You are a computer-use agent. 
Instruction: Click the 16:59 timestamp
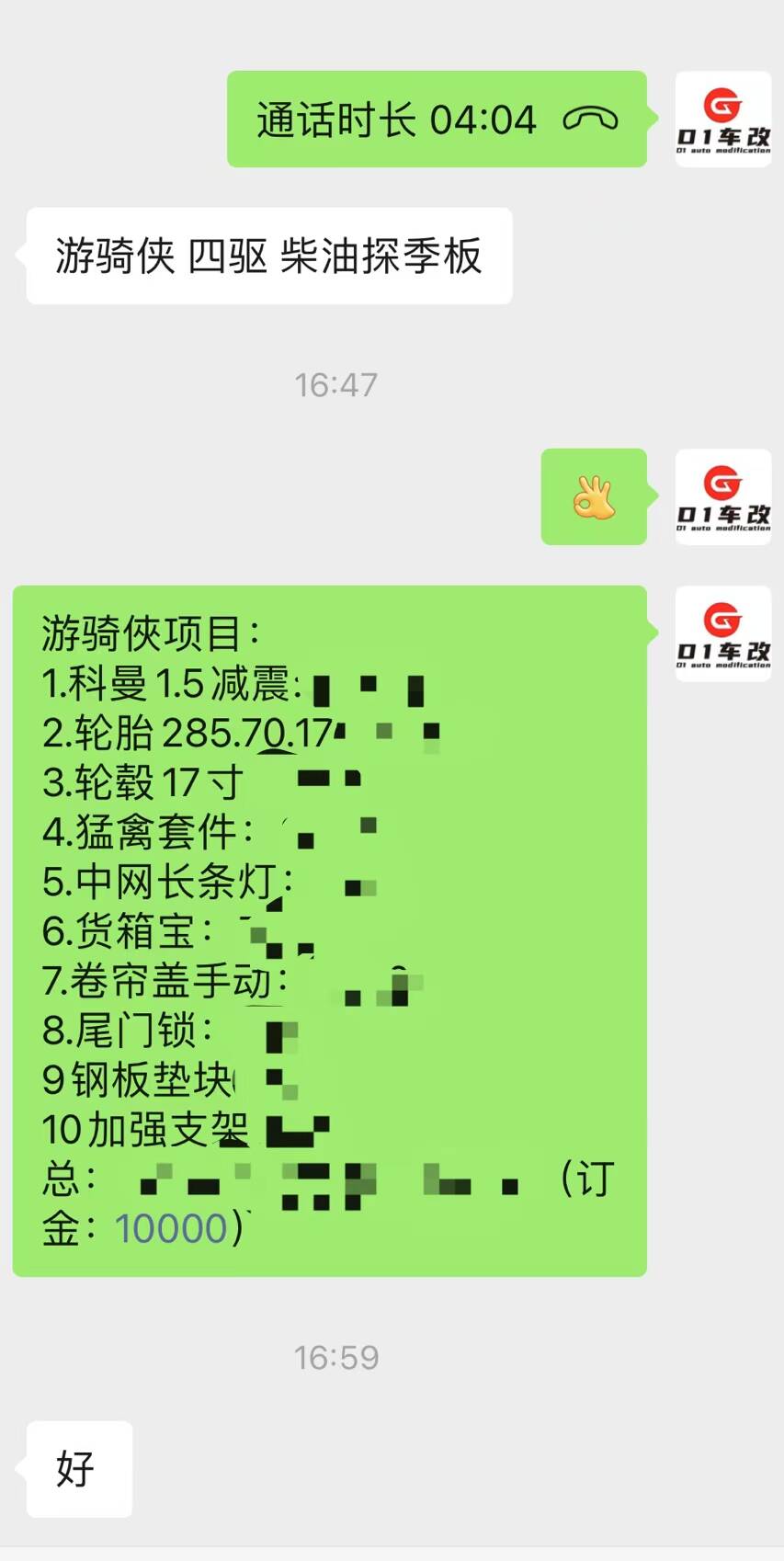click(x=335, y=1355)
